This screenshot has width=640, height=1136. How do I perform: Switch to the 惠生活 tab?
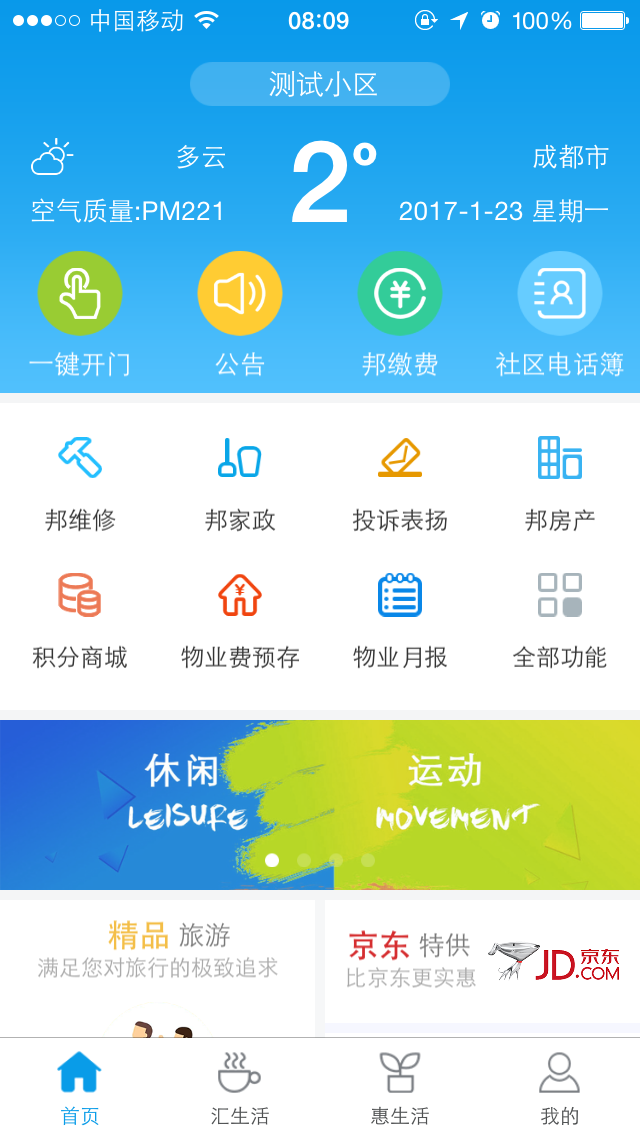[400, 1088]
